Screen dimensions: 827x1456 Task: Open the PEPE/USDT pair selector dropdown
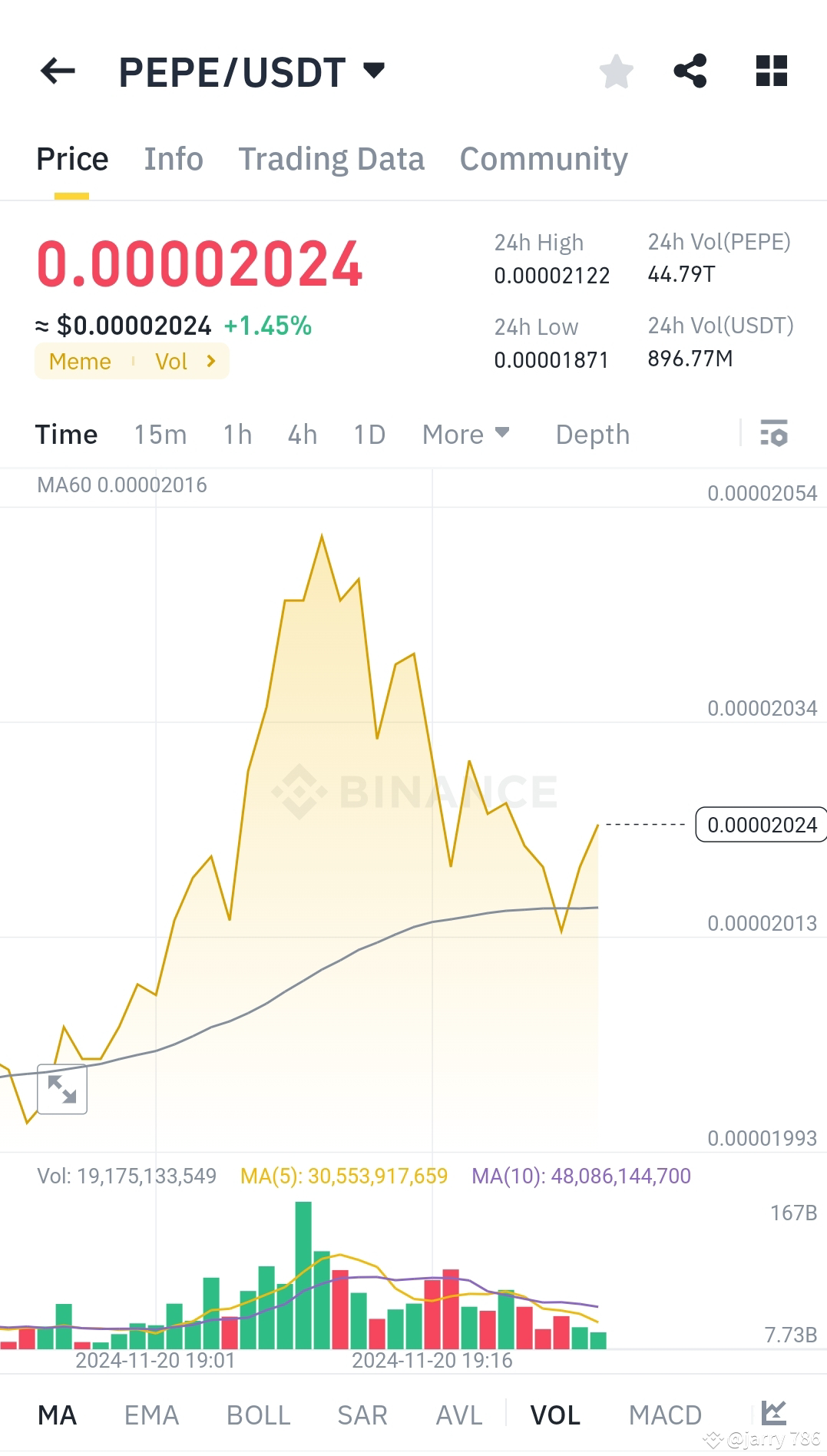coord(374,71)
